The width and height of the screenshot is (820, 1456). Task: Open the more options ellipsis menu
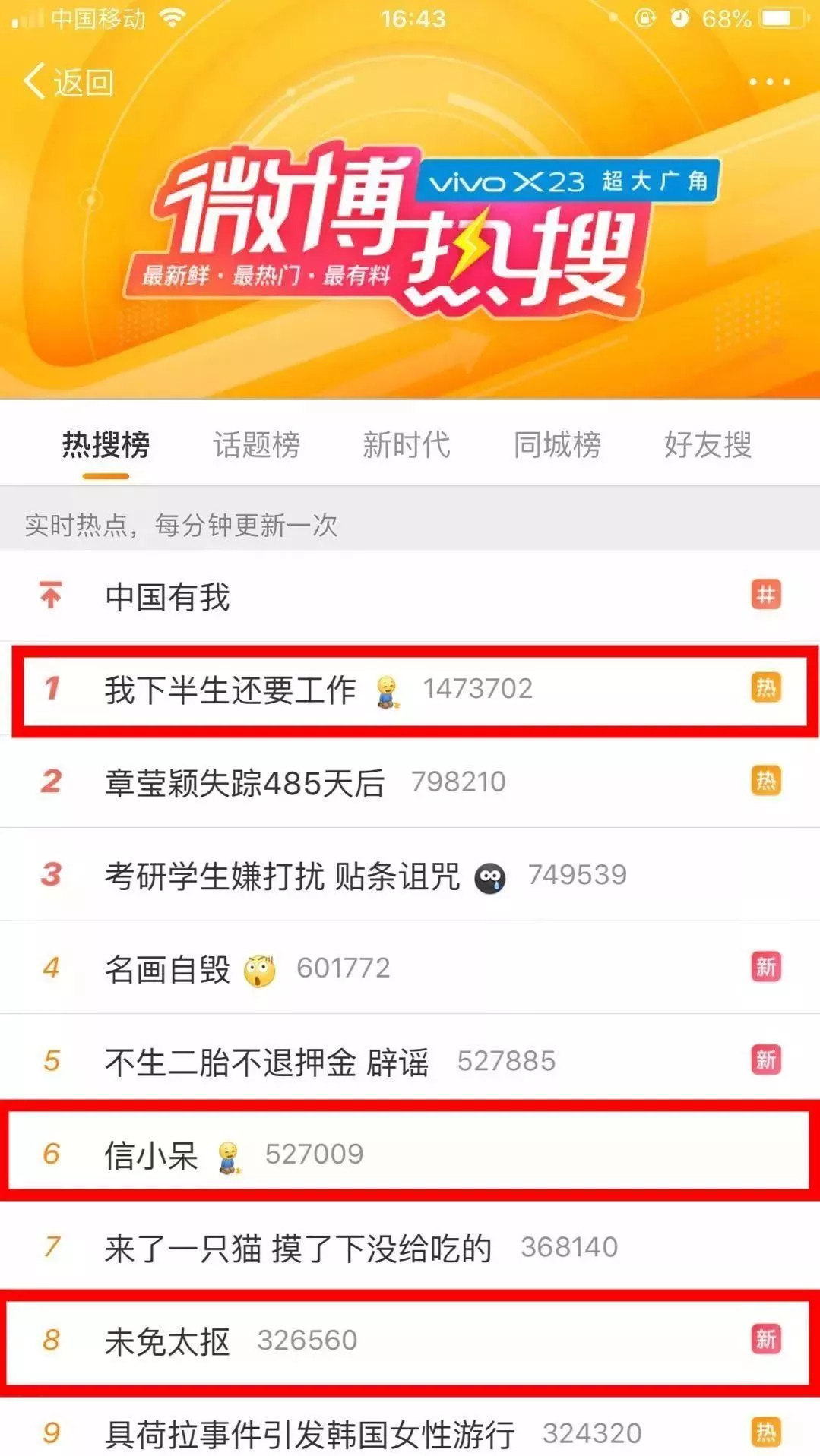(768, 81)
